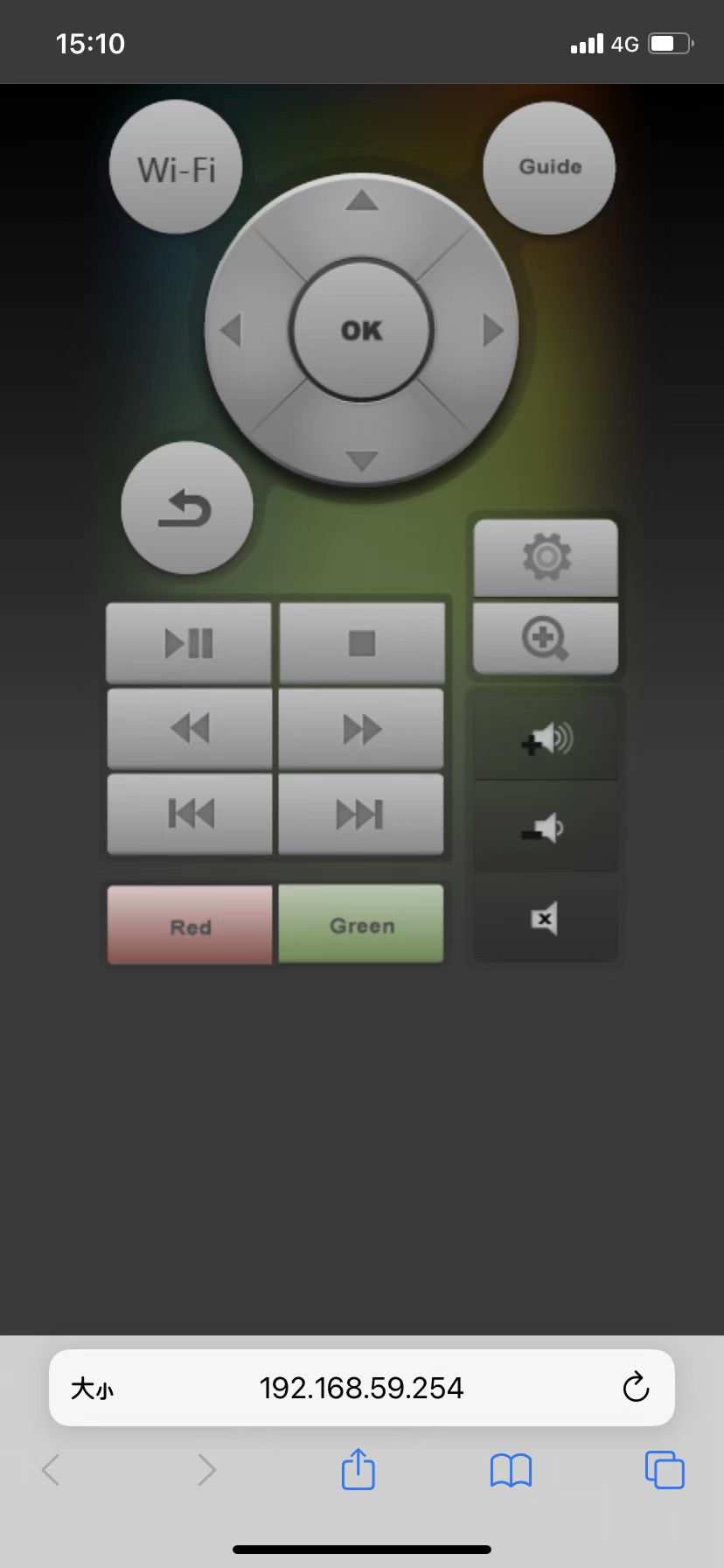Open settings with the gear button

[546, 557]
